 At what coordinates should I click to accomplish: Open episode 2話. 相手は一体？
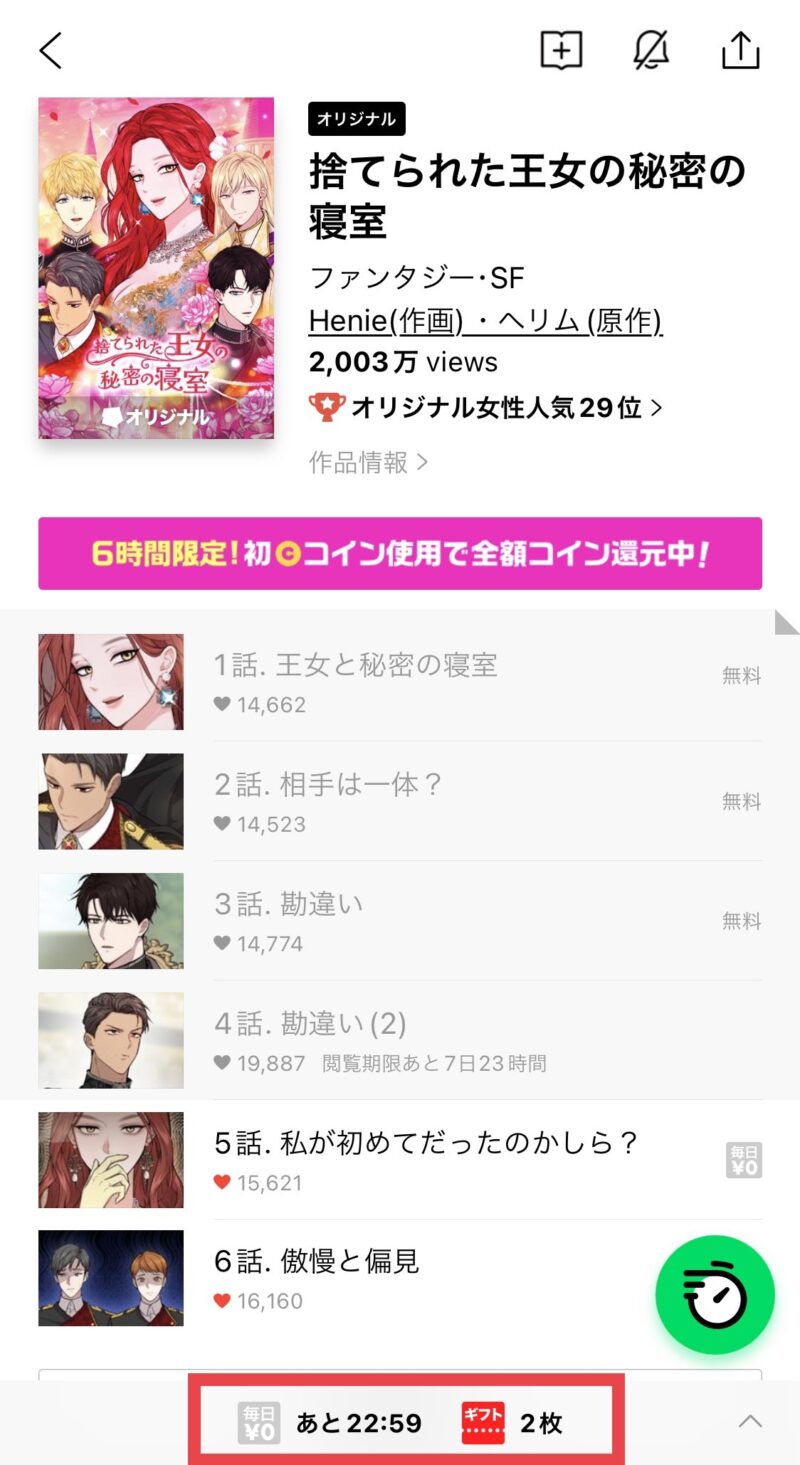400,801
